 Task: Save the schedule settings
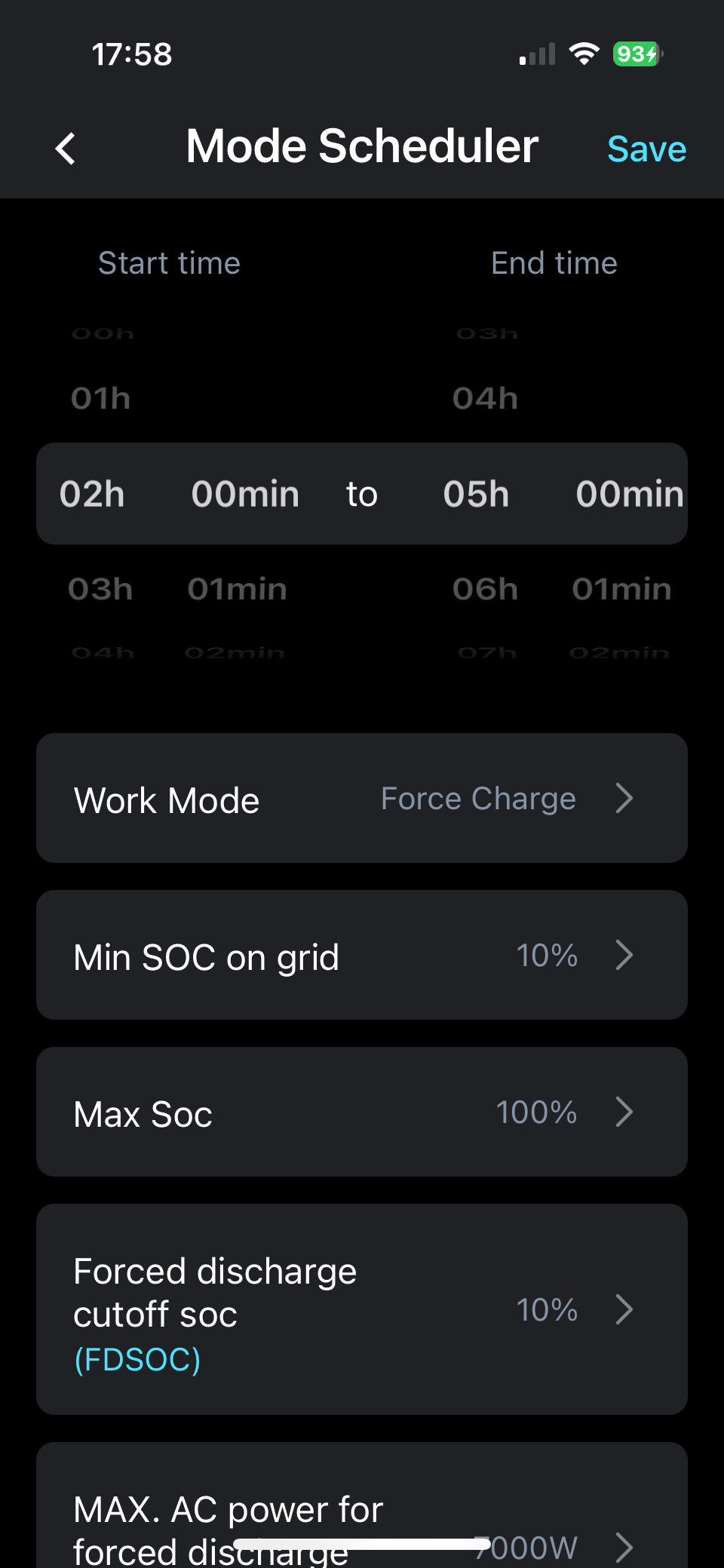click(646, 149)
